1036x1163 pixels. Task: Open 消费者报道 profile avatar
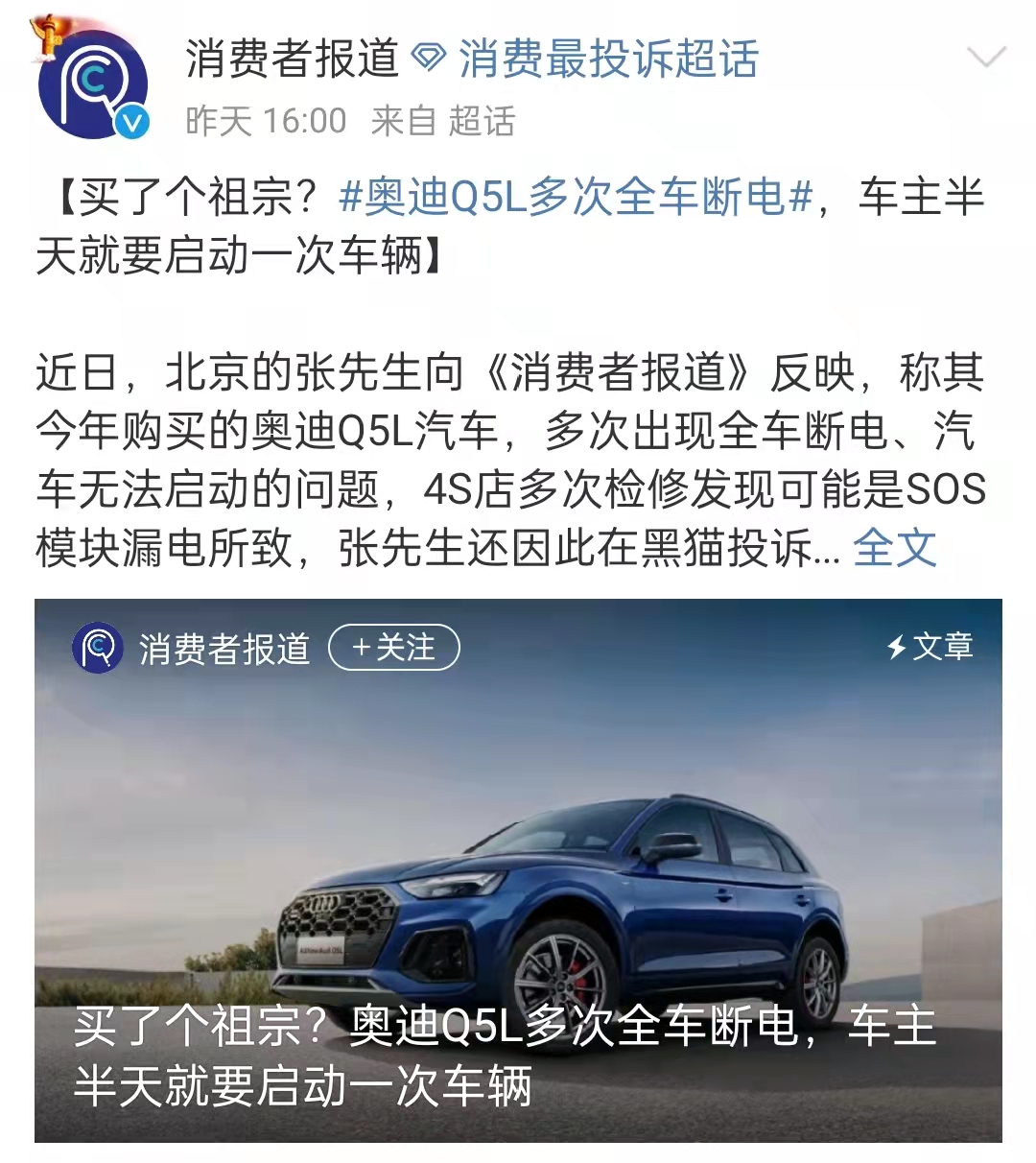93,84
